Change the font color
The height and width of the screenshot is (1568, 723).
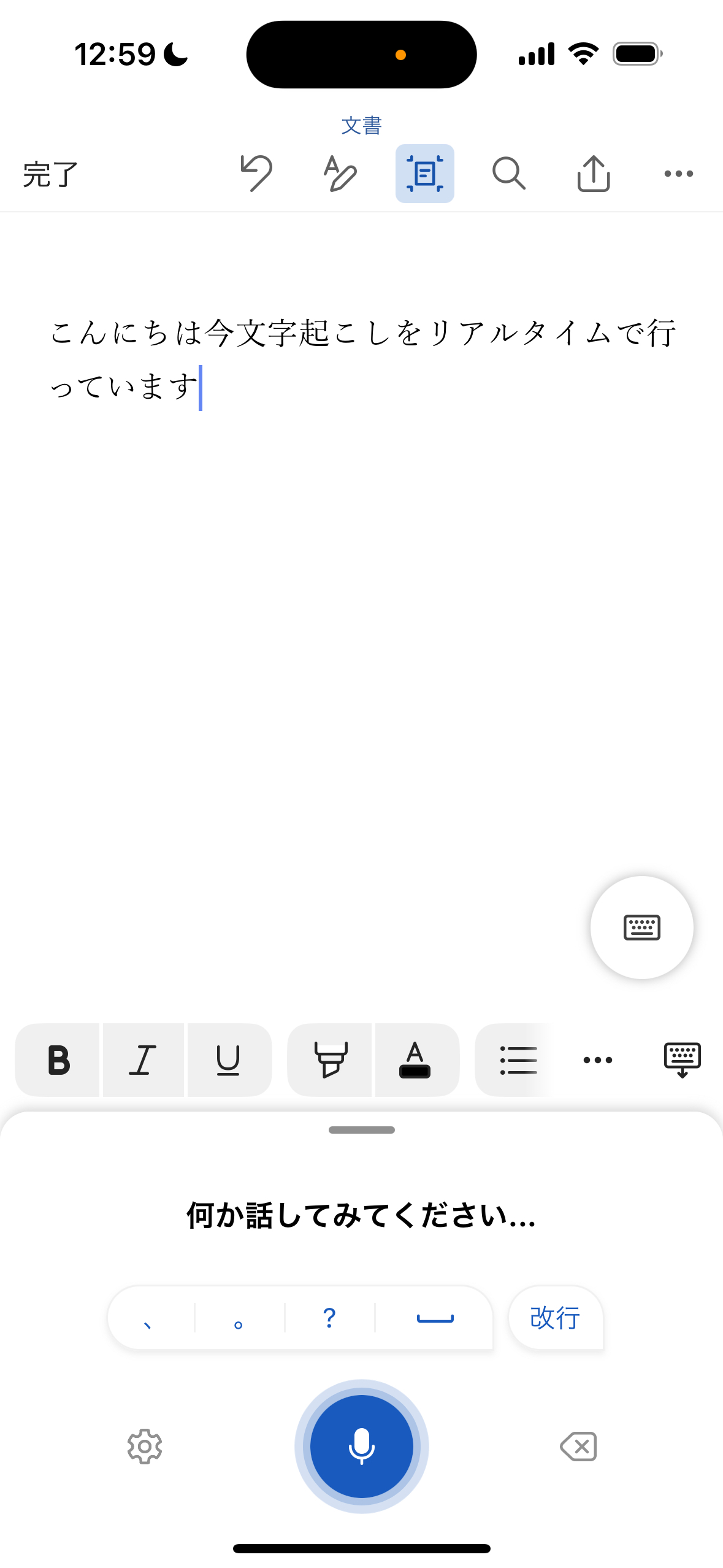415,1059
